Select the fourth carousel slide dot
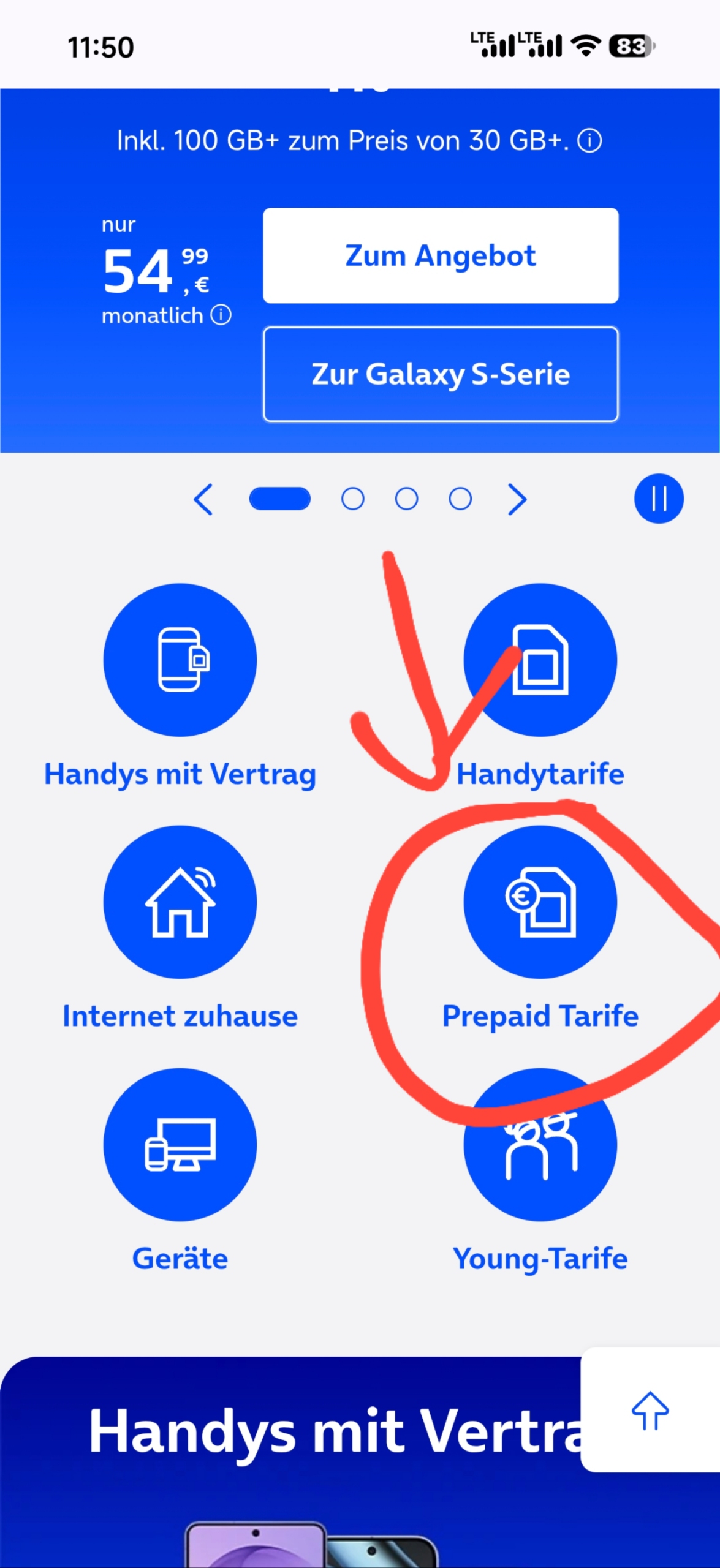Viewport: 720px width, 1568px height. click(x=460, y=499)
